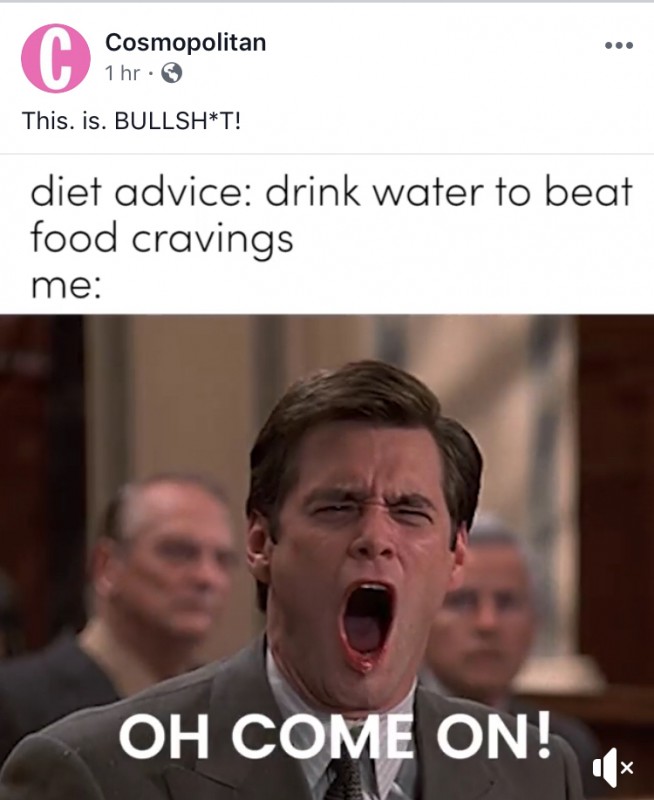Open the Cosmopolitan page profile picture

click(56, 59)
